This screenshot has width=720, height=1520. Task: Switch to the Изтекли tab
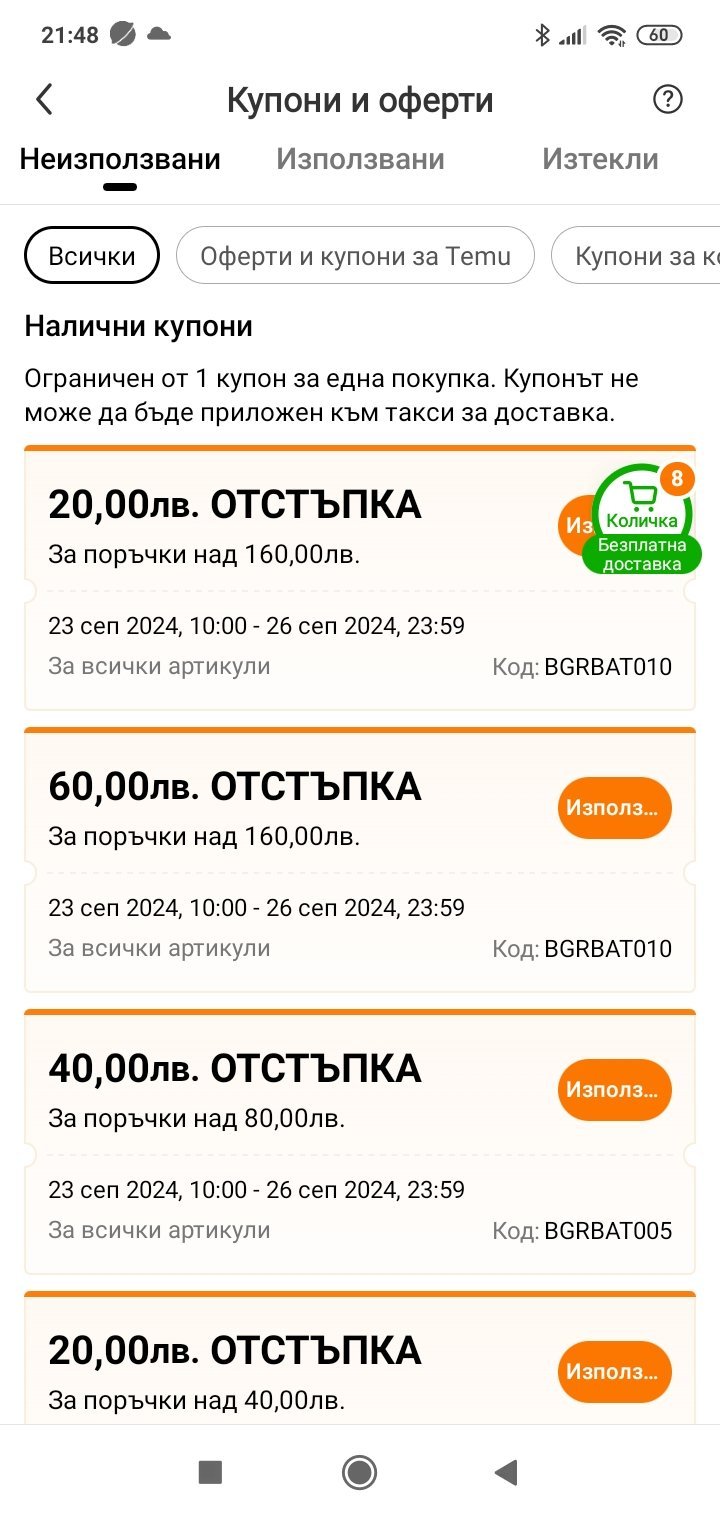click(600, 159)
